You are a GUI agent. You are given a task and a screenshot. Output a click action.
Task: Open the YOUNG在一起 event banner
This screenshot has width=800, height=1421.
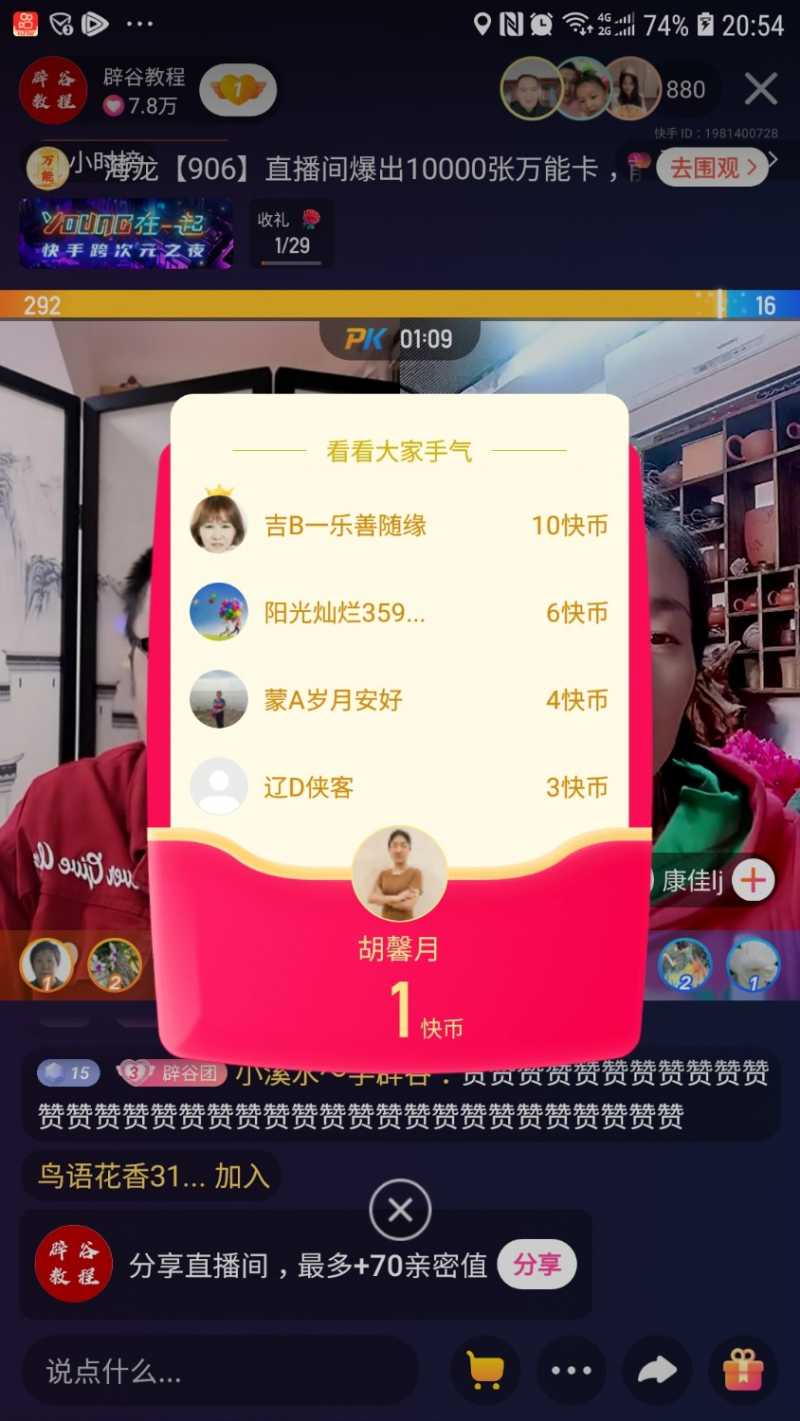pyautogui.click(x=125, y=235)
